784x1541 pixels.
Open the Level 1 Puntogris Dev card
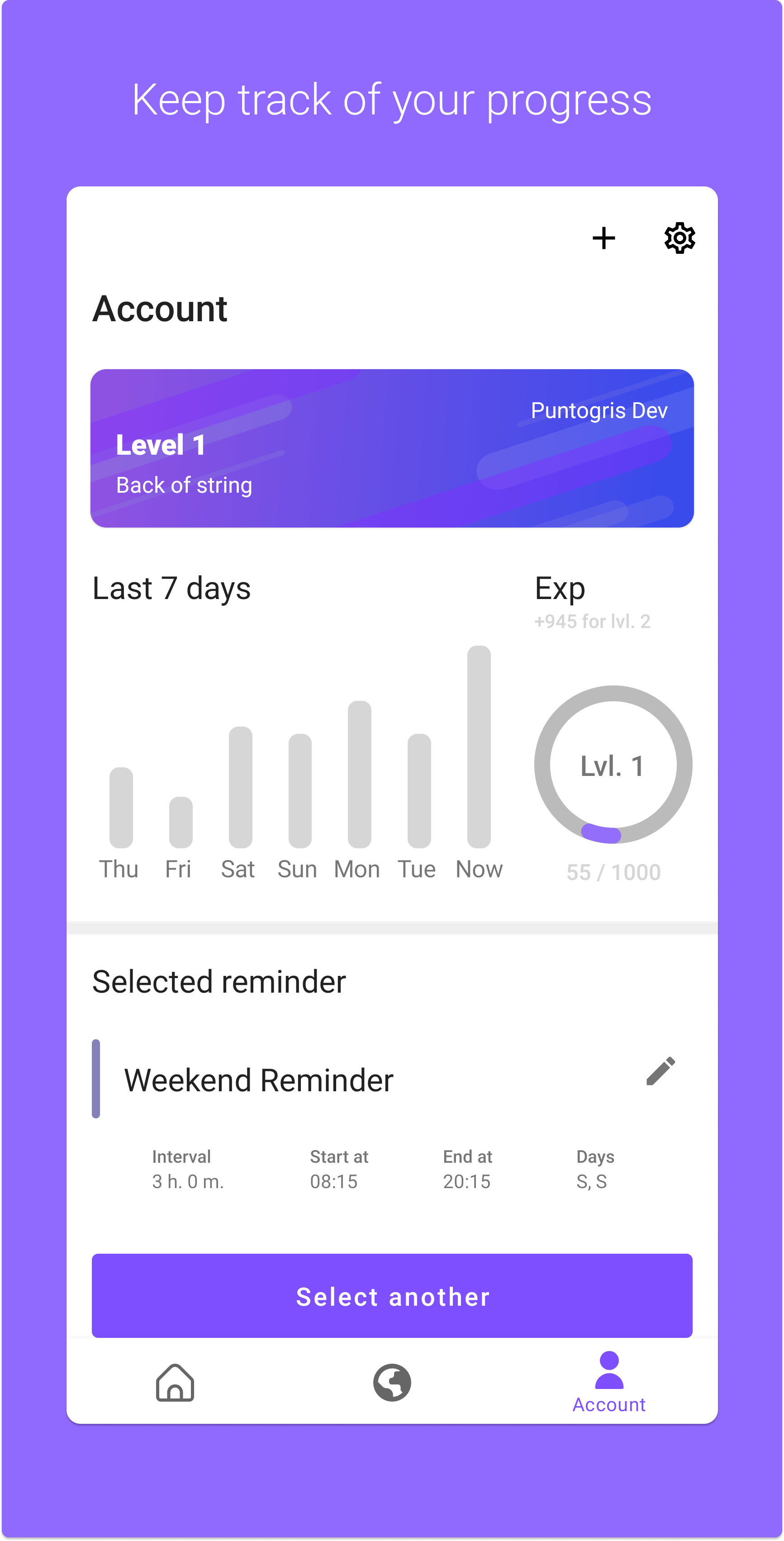(x=392, y=448)
